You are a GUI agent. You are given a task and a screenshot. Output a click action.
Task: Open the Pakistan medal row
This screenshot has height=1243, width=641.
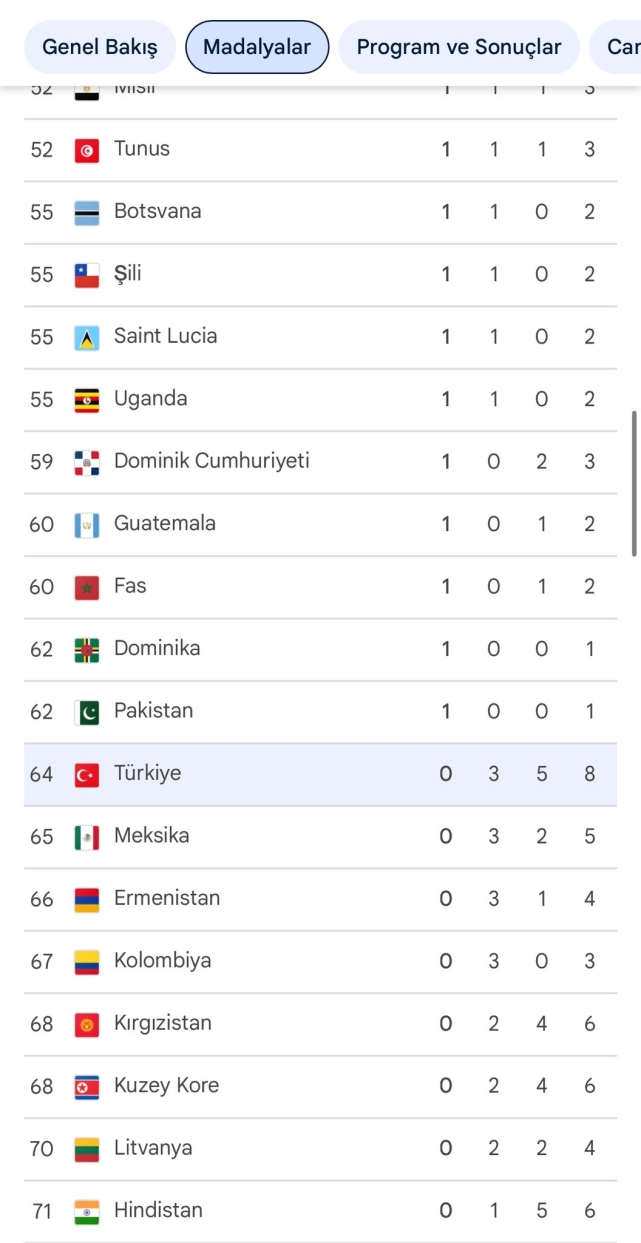[320, 712]
